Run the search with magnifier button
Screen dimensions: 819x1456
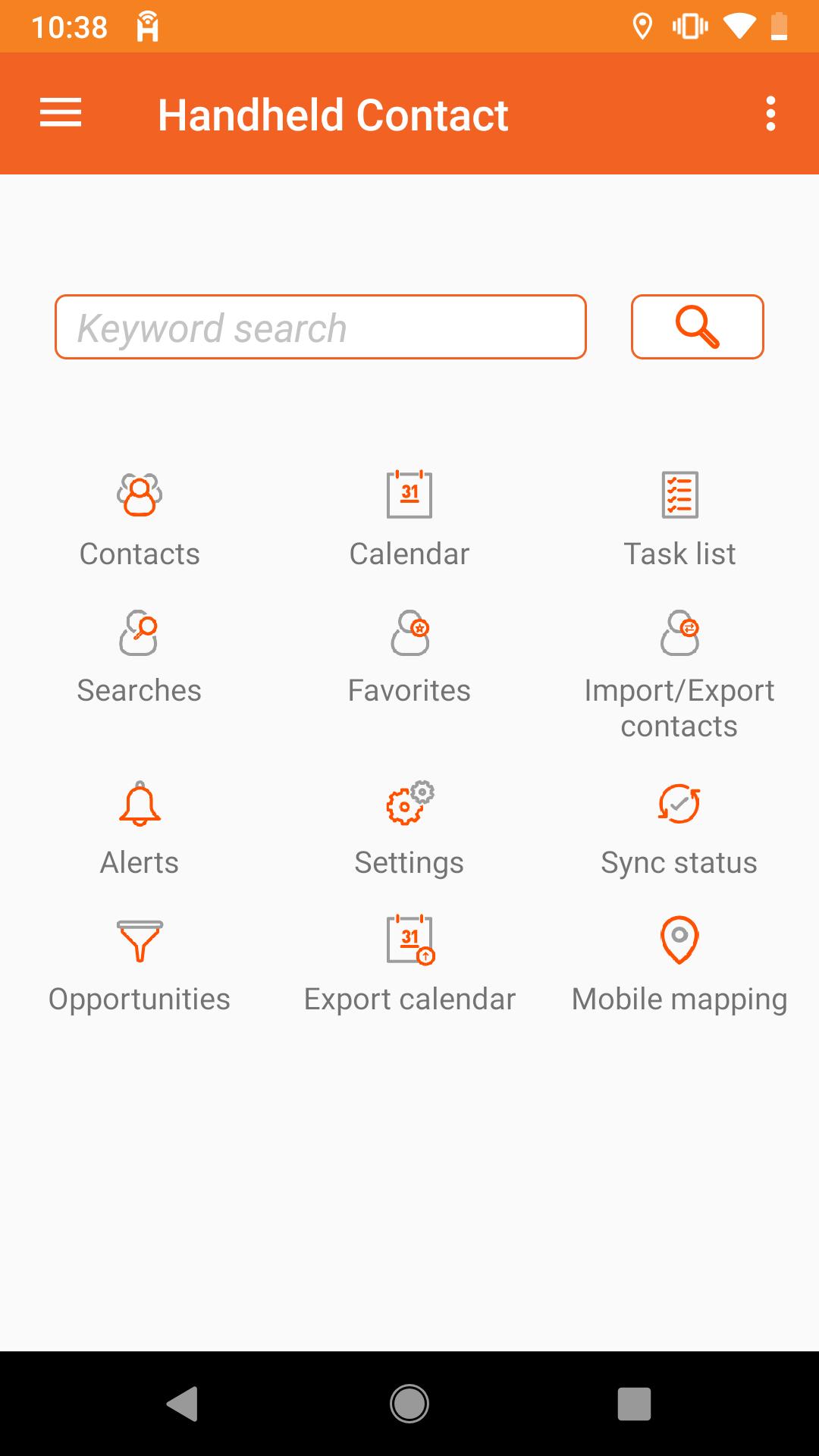click(697, 327)
